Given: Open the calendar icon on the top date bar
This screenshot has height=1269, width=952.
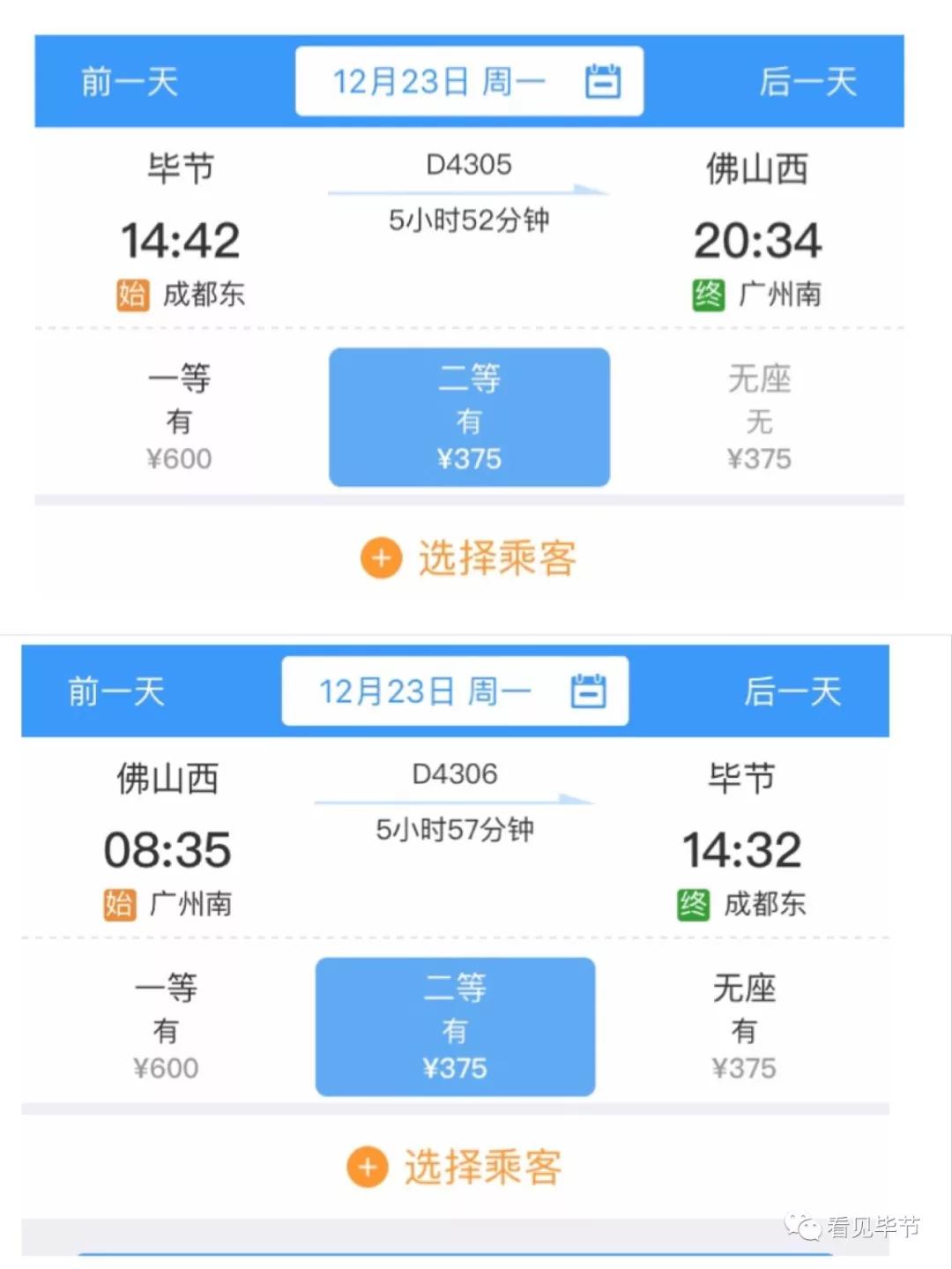Looking at the screenshot, I should [605, 80].
